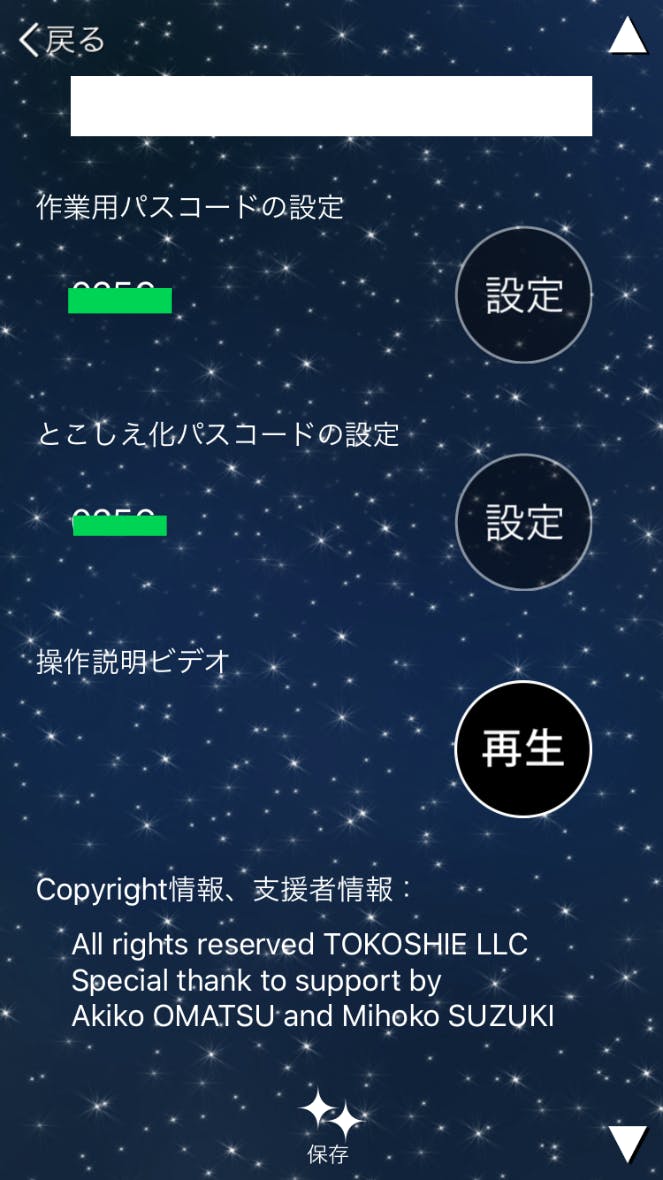Select the 作業用パスコード value field
This screenshot has height=1180, width=663.
pyautogui.click(x=120, y=298)
